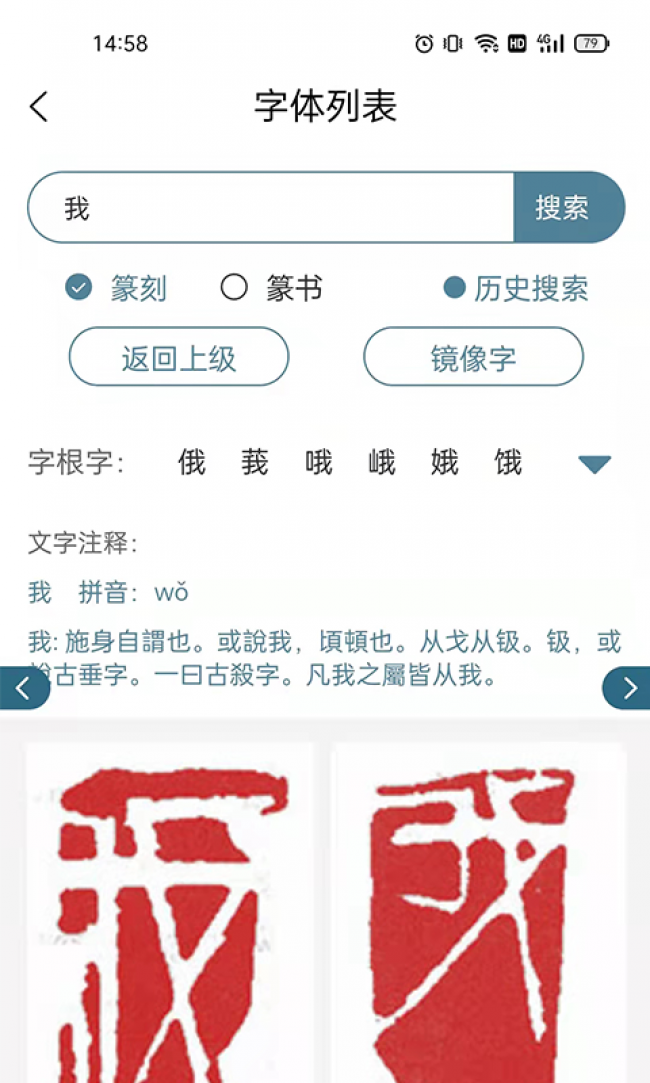
Task: Select the root character 峨
Action: pos(382,462)
